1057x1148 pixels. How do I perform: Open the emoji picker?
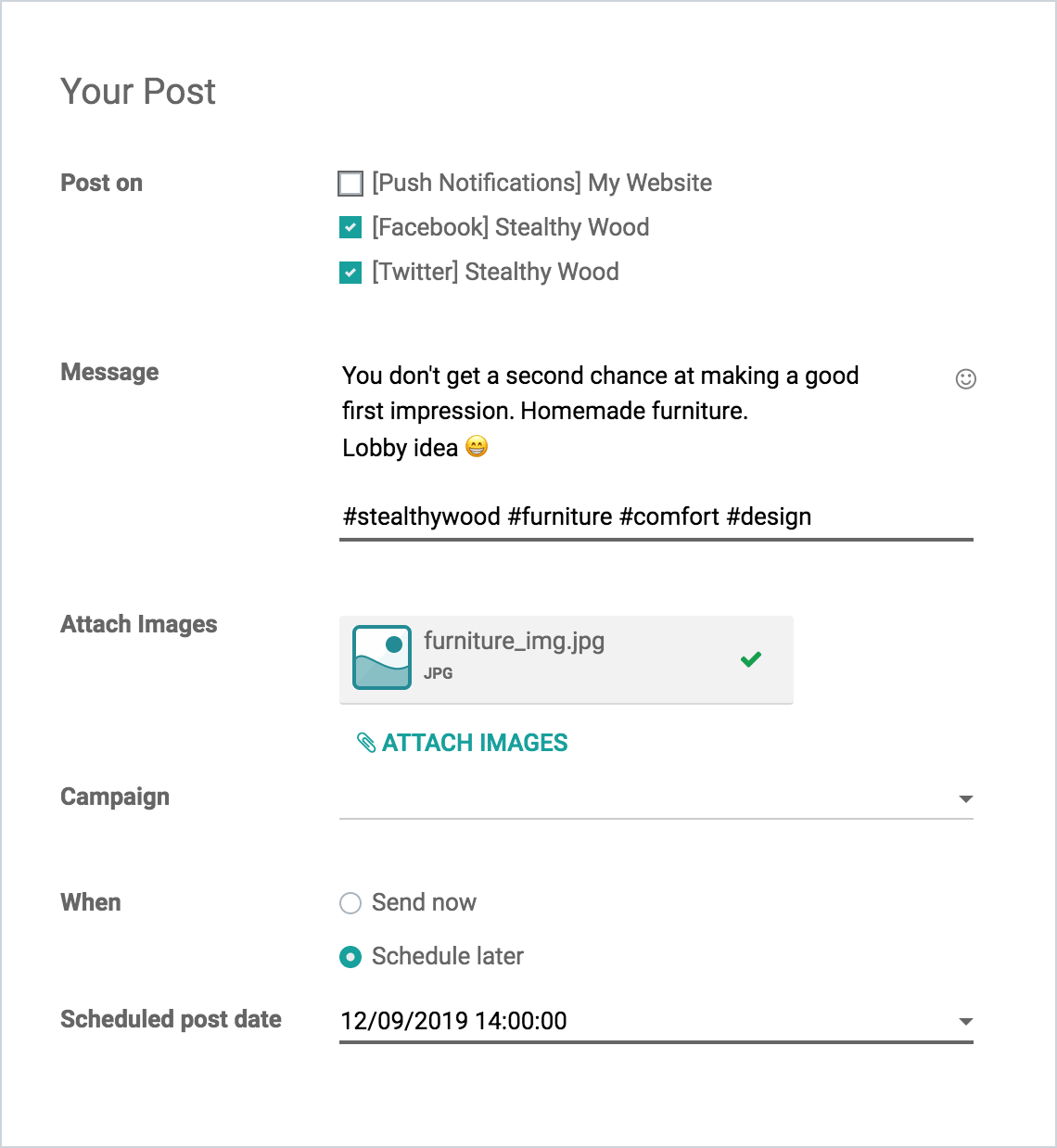(x=965, y=378)
